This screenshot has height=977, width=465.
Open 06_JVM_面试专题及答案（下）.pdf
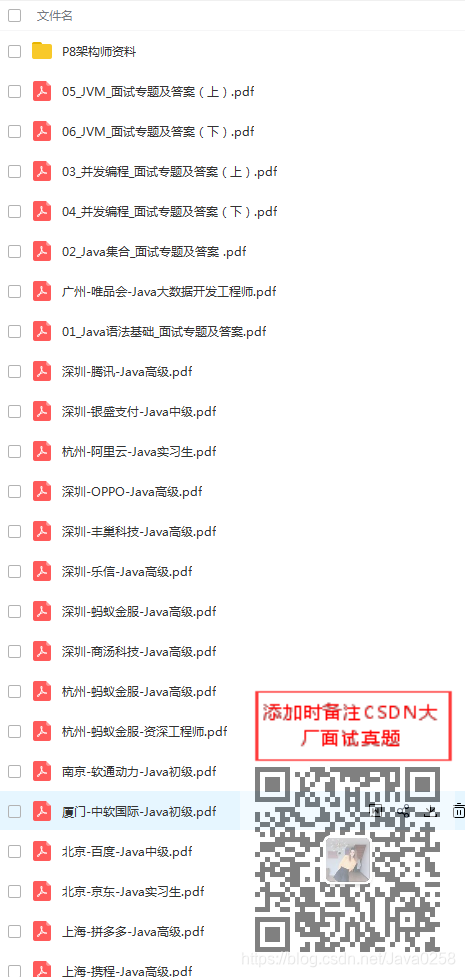158,131
